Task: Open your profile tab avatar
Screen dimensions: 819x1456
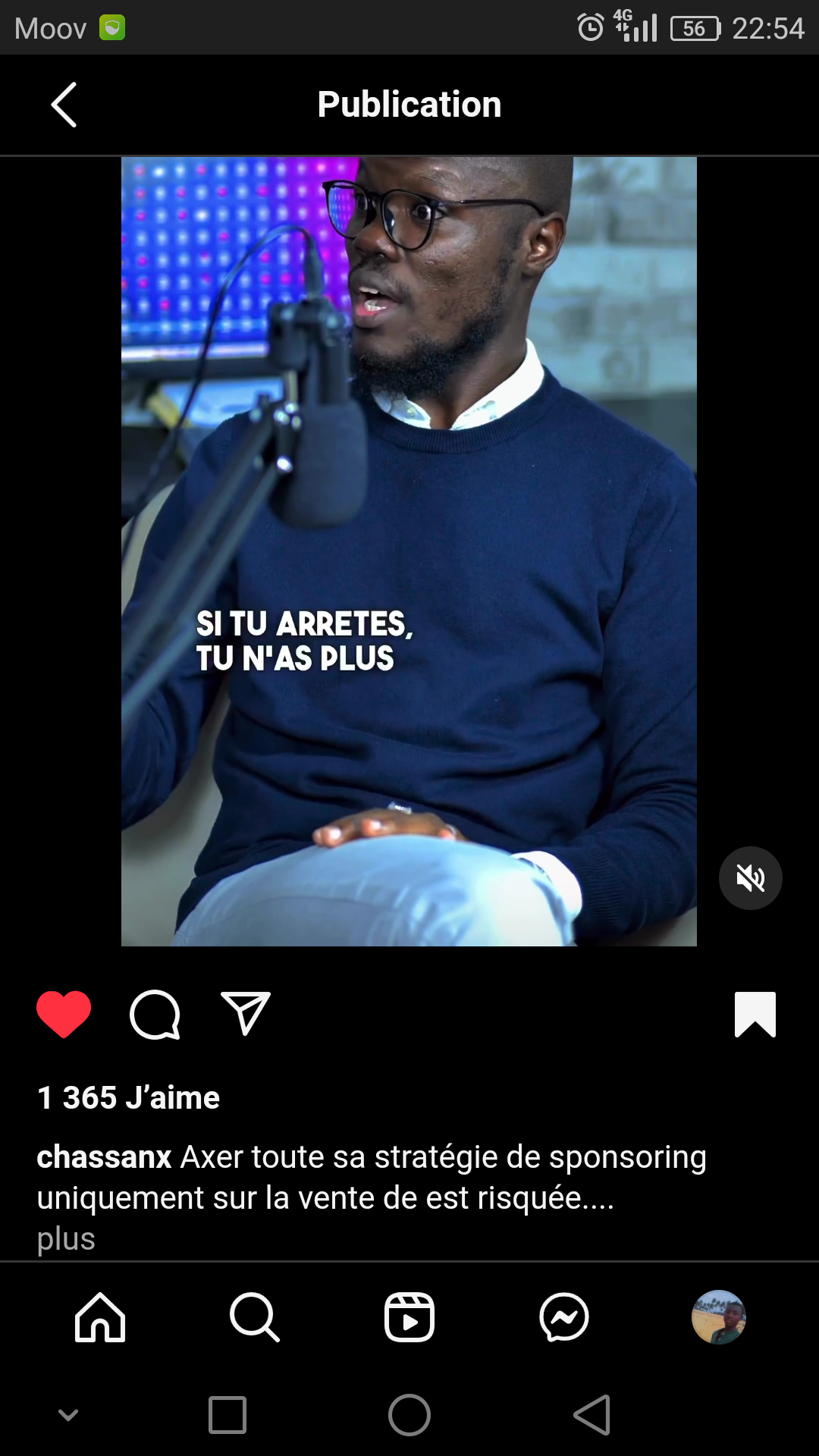Action: point(719,1317)
